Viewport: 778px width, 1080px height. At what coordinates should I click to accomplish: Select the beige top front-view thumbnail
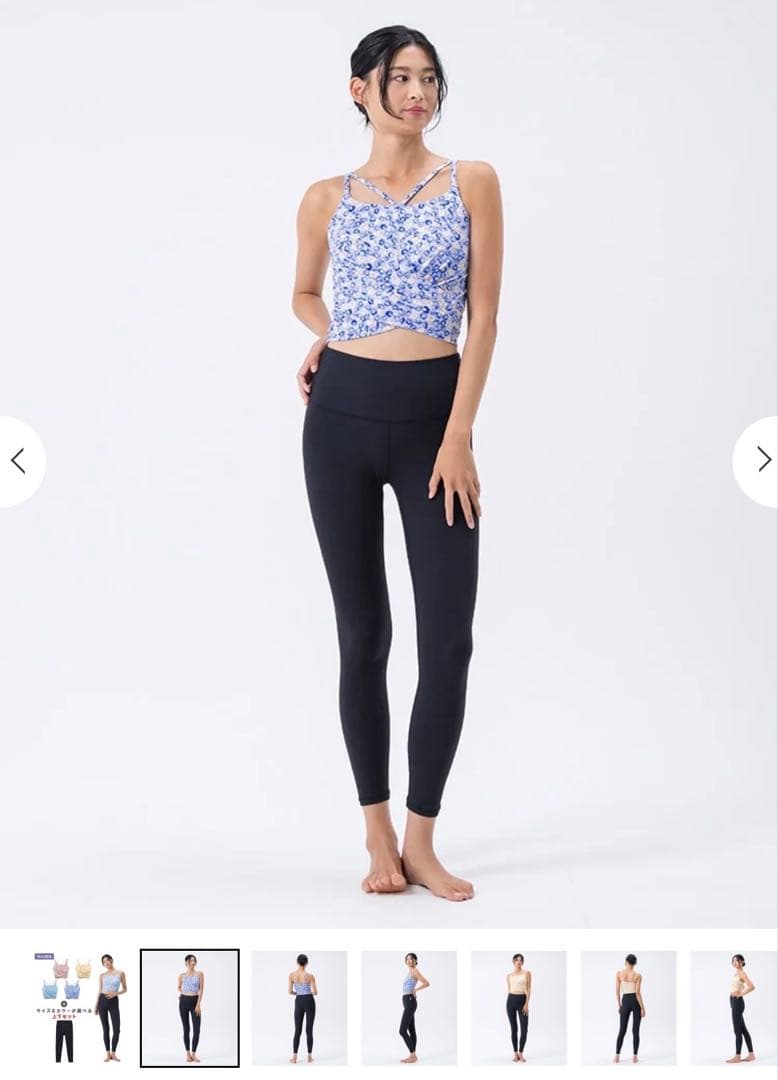tap(518, 1007)
